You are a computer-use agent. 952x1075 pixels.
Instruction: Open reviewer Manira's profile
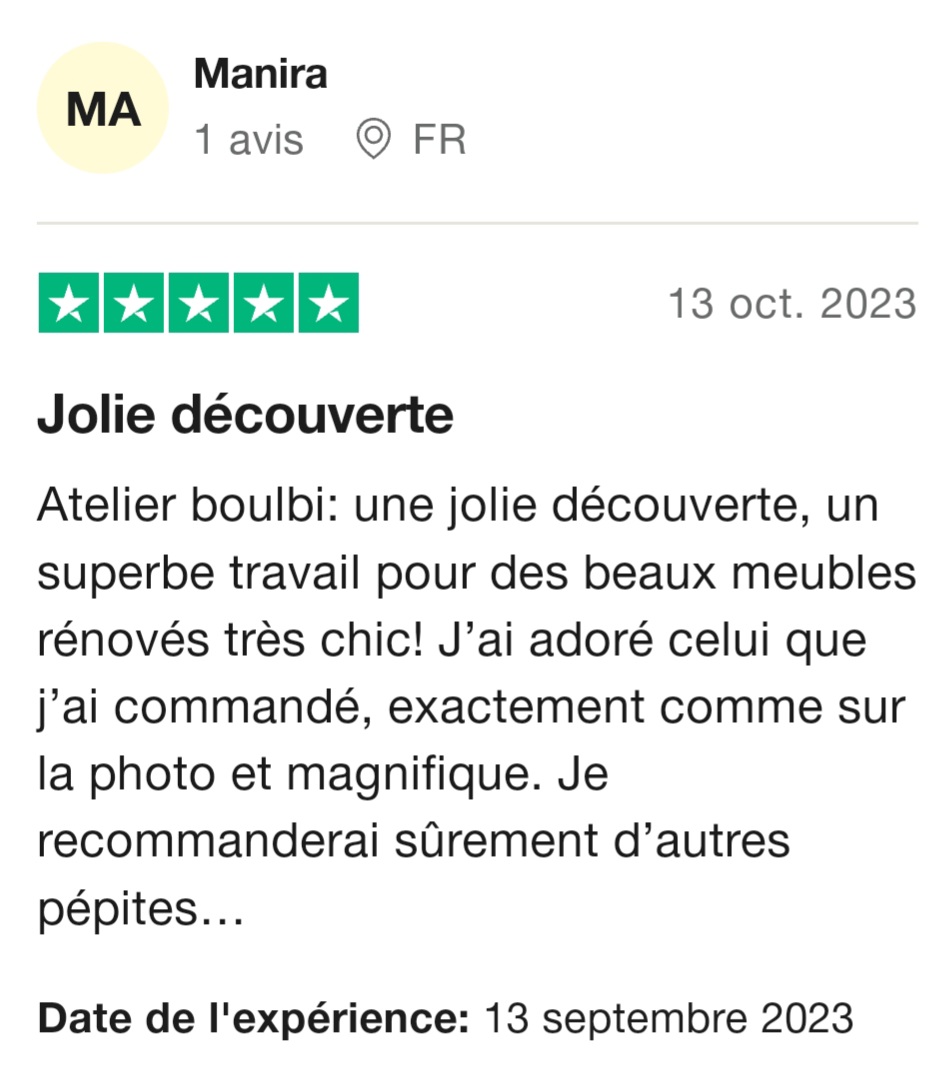click(x=260, y=74)
